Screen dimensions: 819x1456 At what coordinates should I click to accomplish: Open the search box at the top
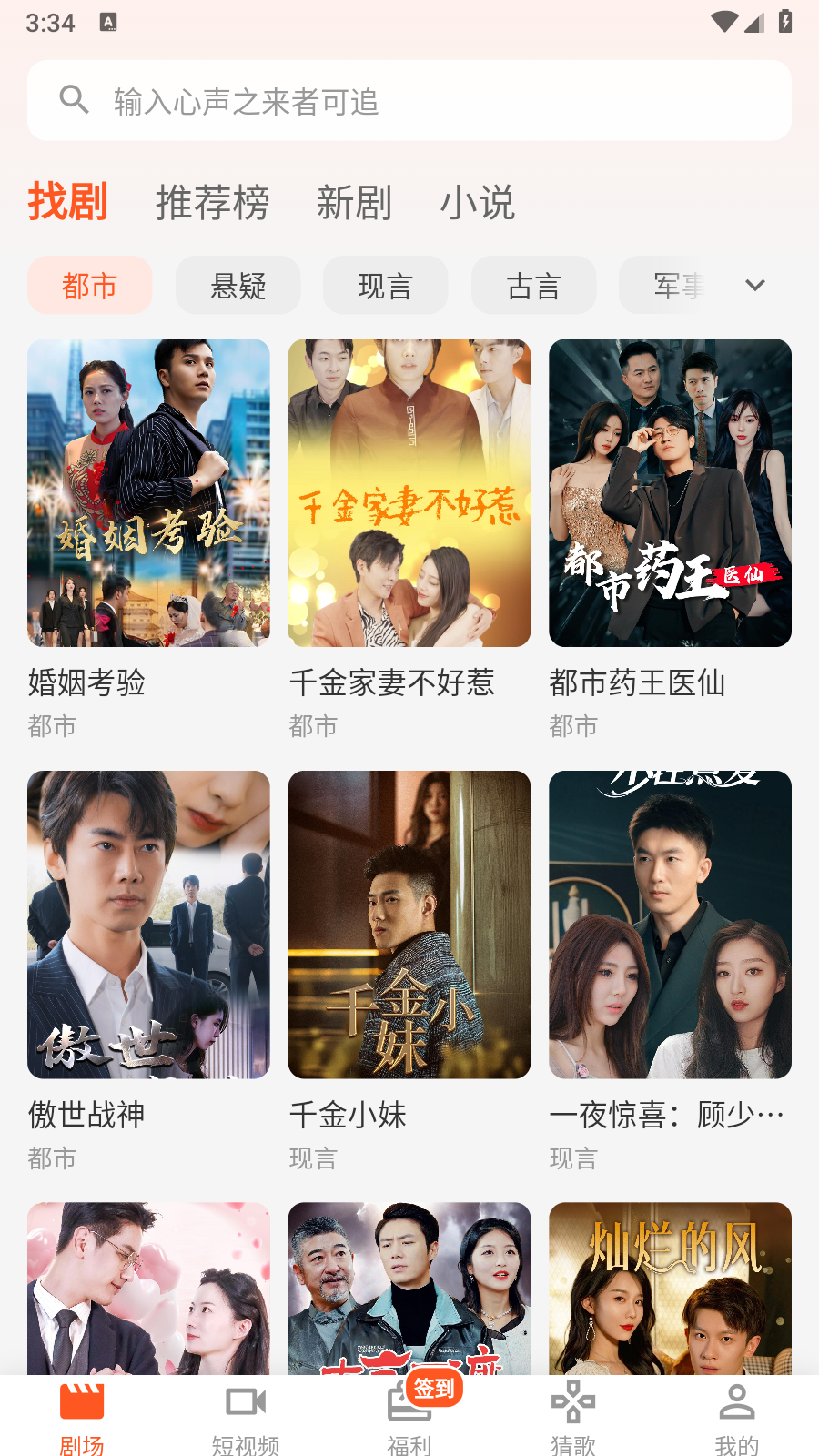pyautogui.click(x=409, y=101)
